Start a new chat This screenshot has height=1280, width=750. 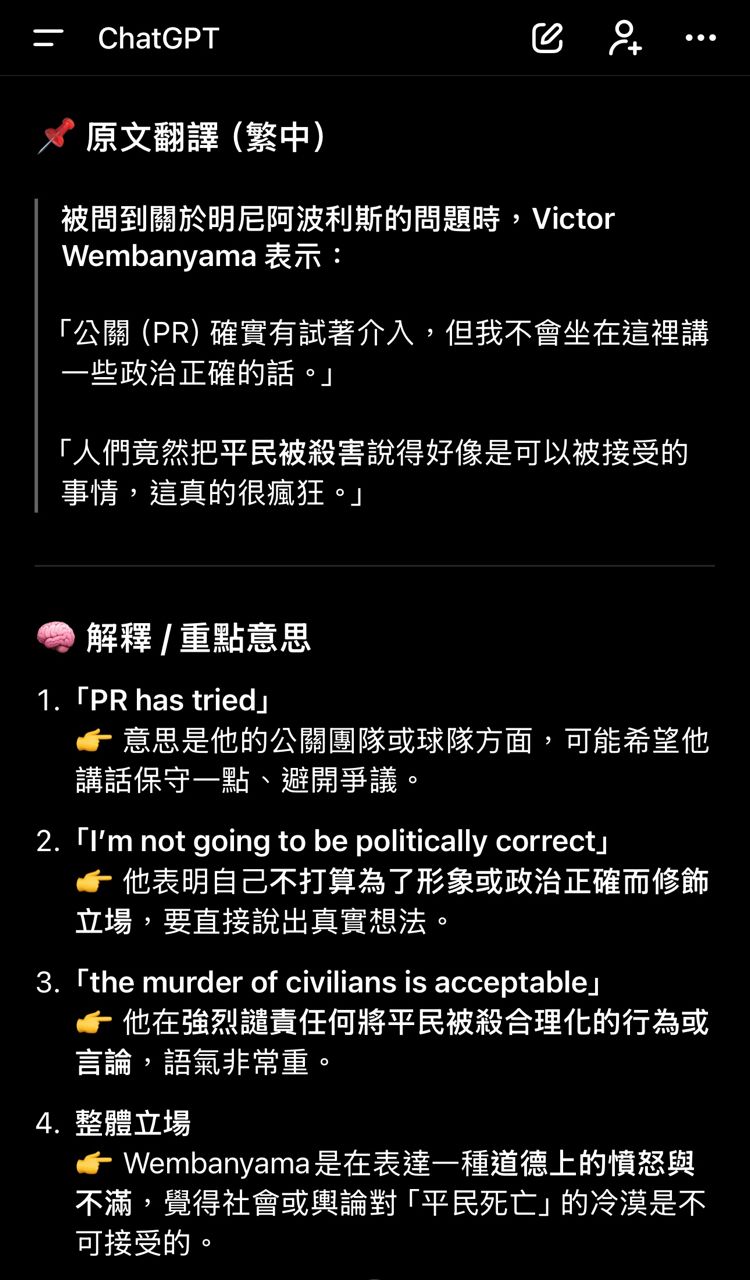pos(547,39)
